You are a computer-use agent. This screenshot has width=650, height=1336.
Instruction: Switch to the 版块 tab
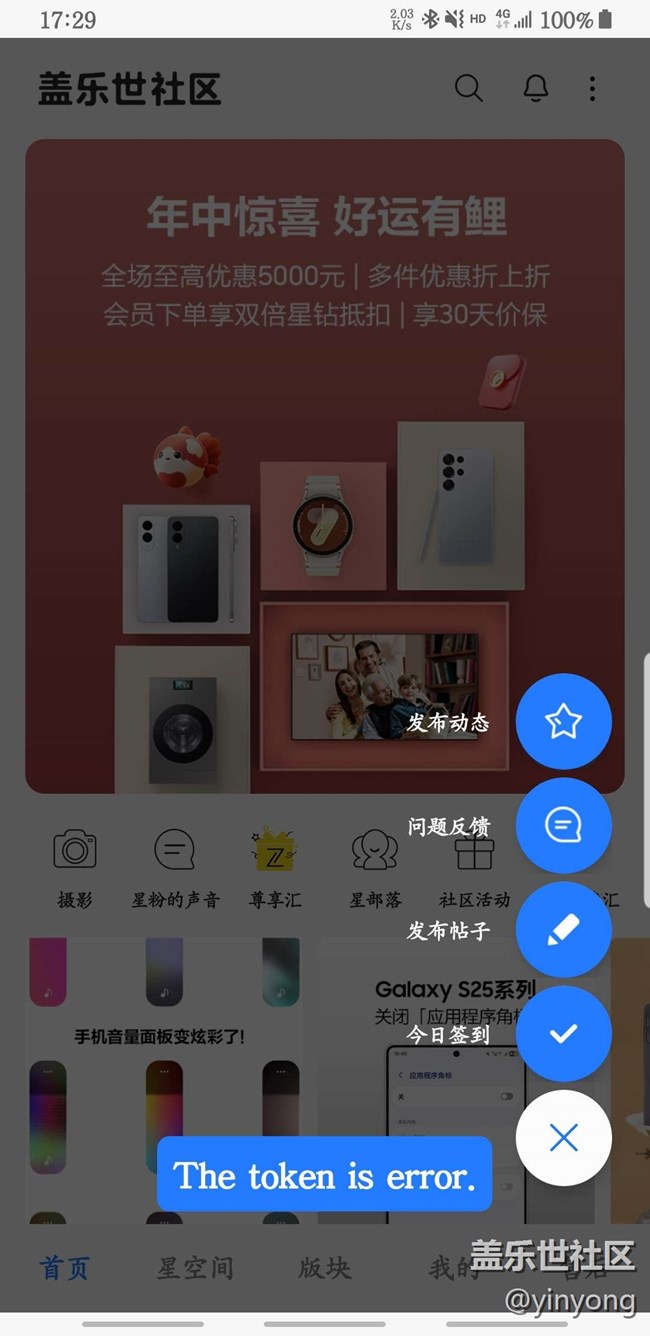point(325,1268)
